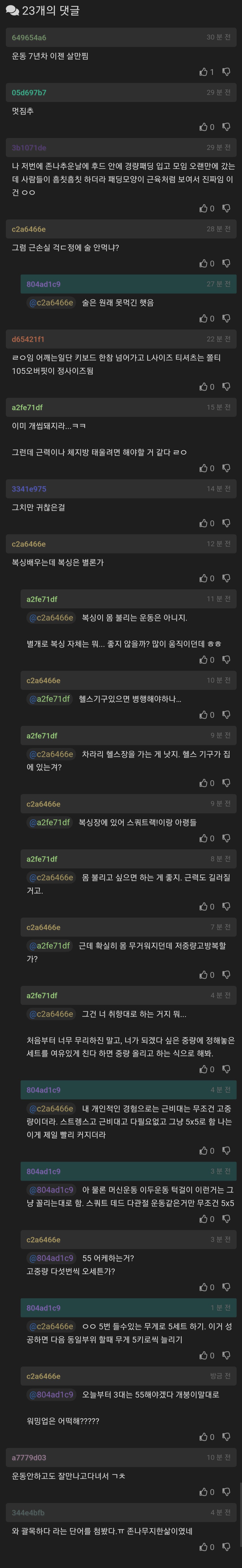Tap @c2a6466e mention in 술은 원래 reply

coord(51,303)
